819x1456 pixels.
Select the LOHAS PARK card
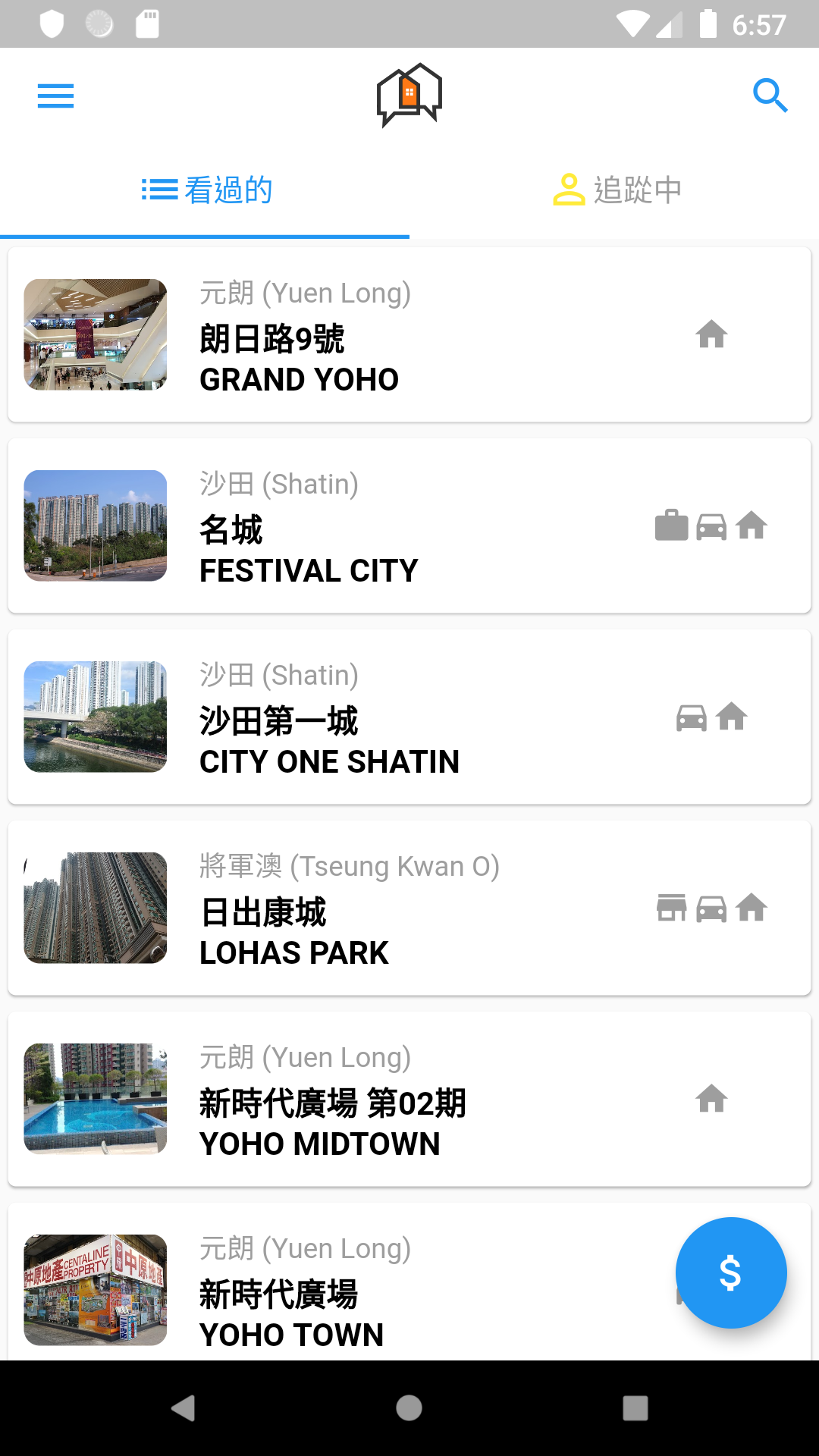point(409,908)
